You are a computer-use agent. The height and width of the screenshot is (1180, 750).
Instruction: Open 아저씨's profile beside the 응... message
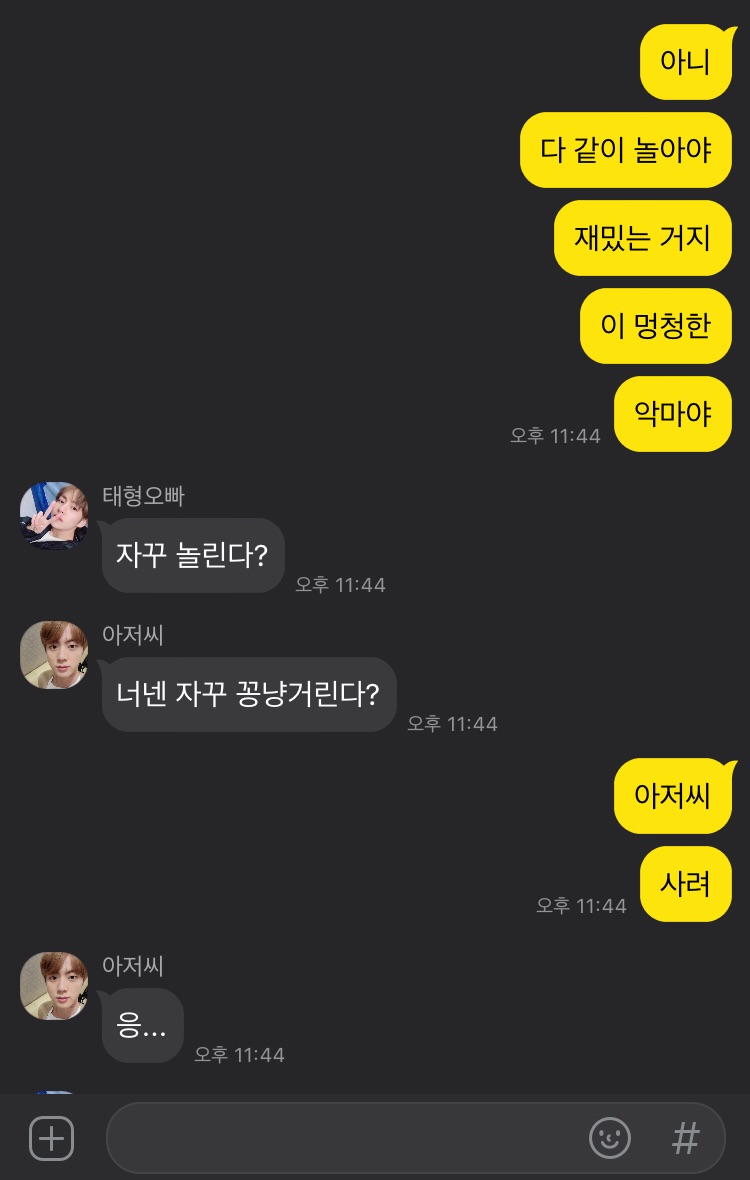(54, 986)
